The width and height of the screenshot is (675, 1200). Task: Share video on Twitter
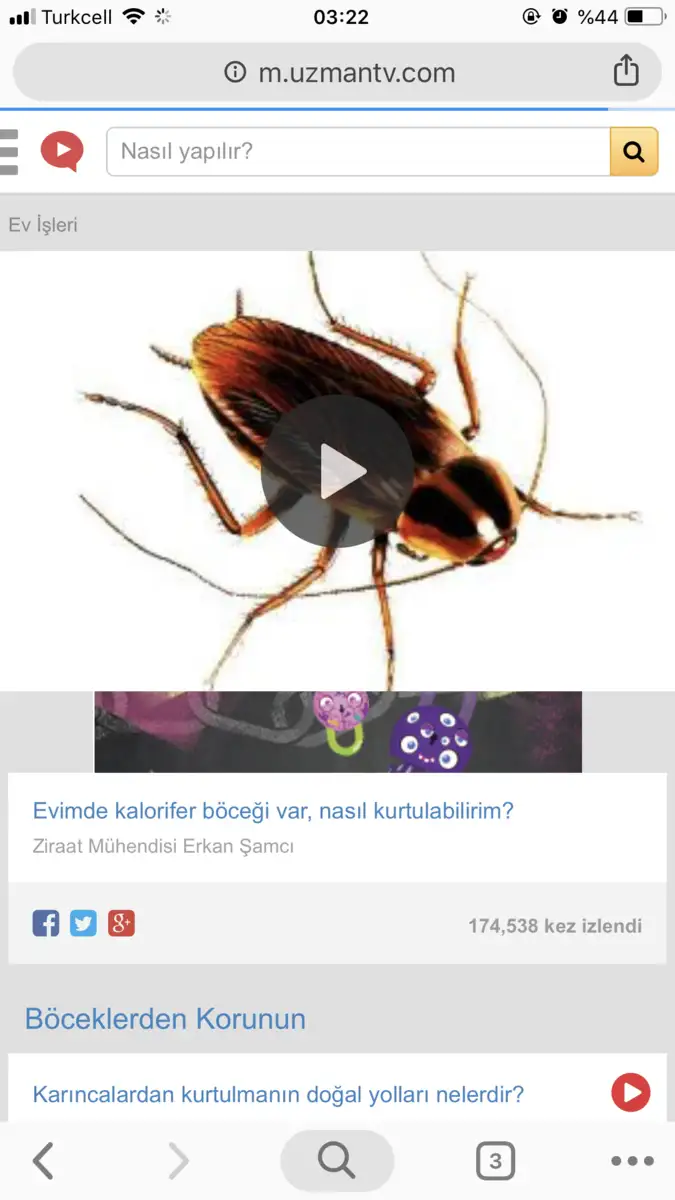(84, 924)
